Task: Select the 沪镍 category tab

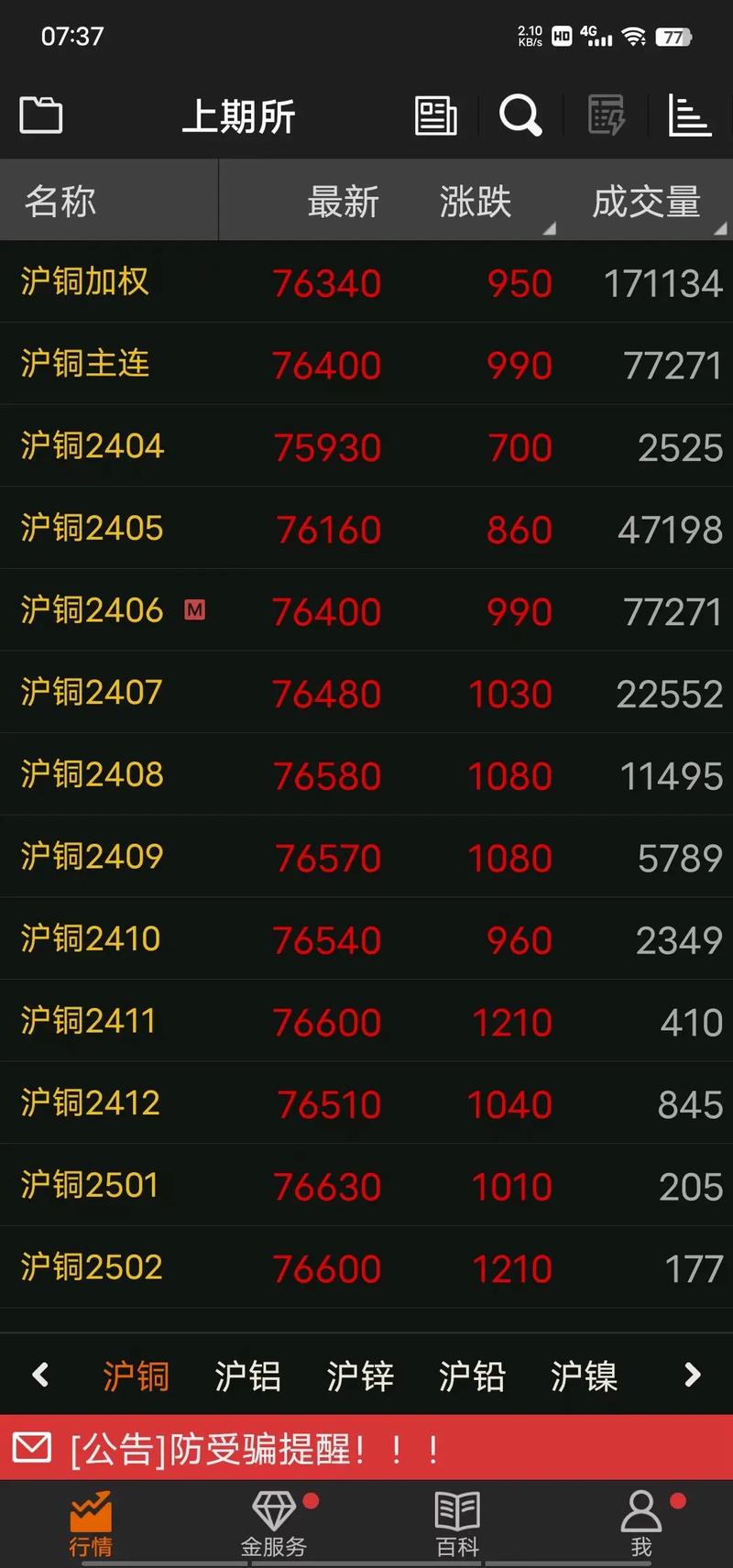Action: (584, 1376)
